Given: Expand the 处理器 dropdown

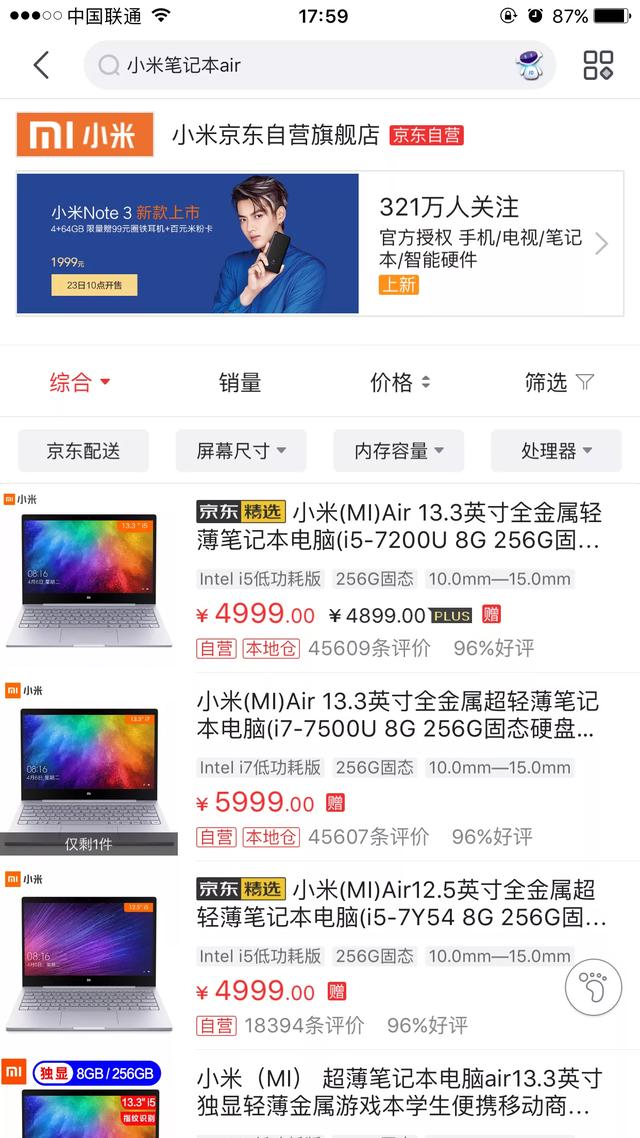Looking at the screenshot, I should click(x=556, y=451).
